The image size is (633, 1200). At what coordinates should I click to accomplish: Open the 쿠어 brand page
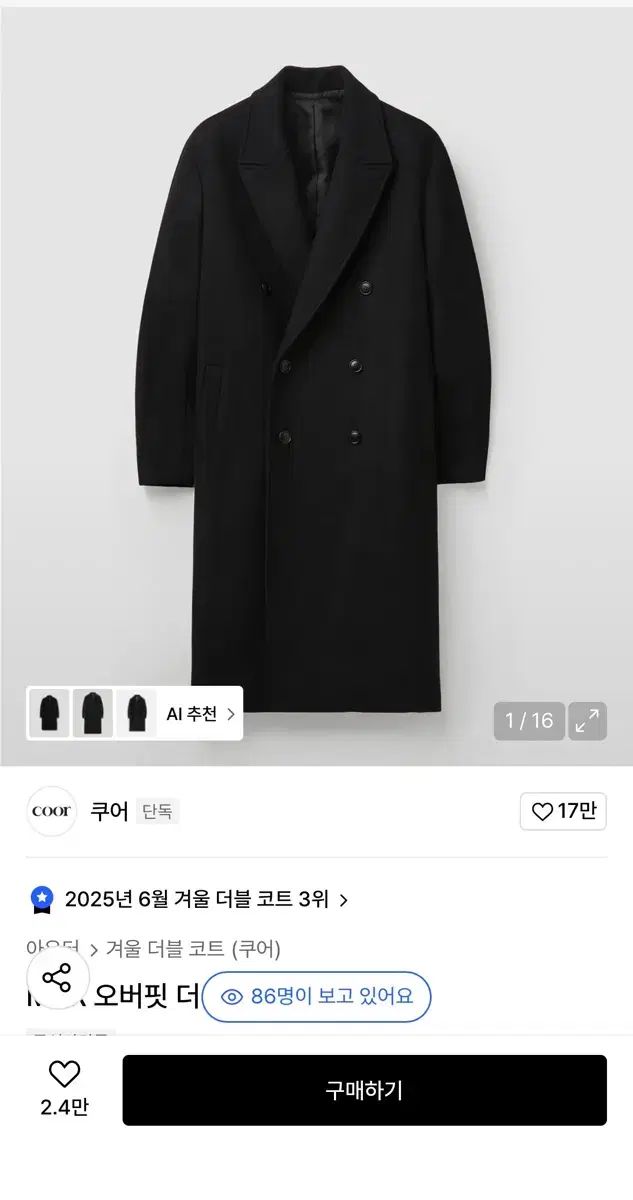[x=109, y=811]
